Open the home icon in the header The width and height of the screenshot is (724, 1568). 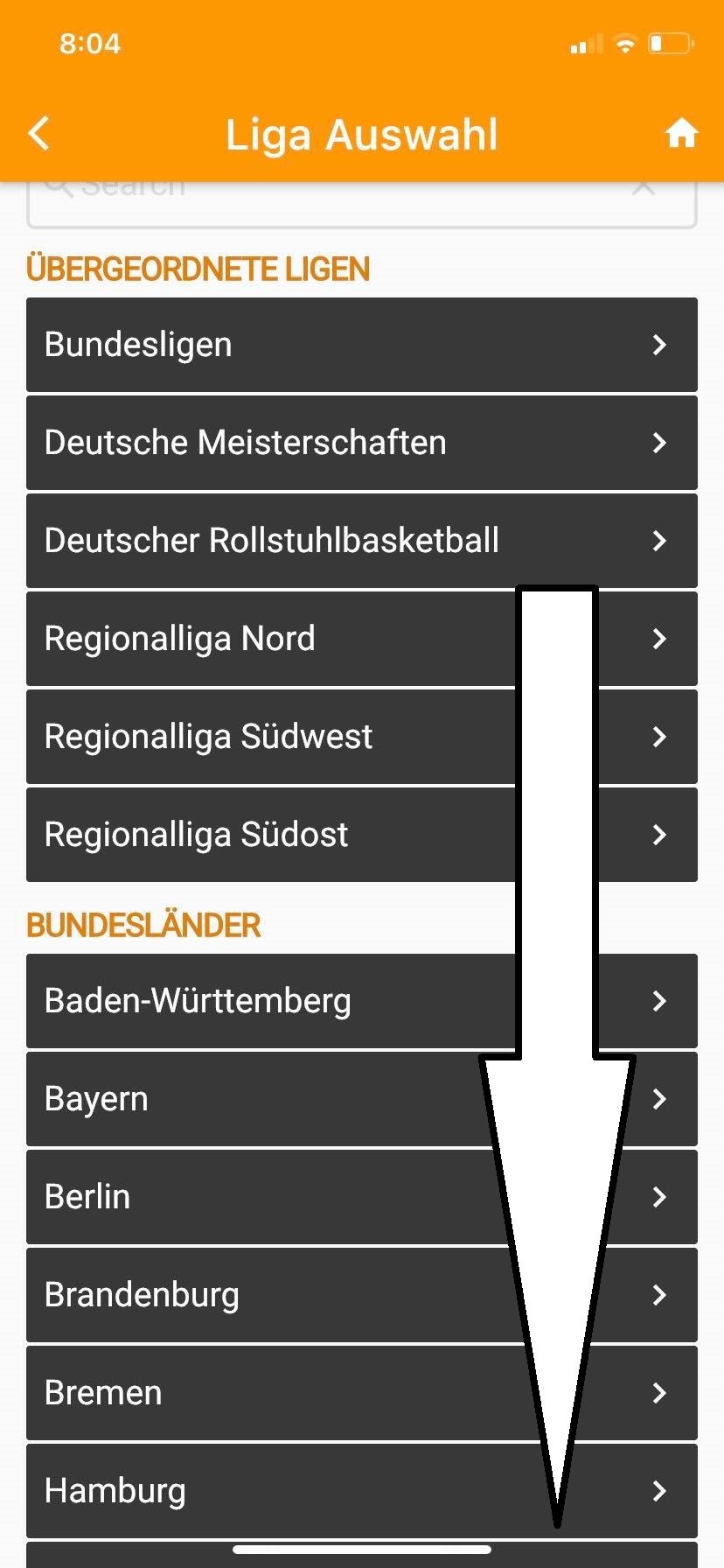(681, 134)
